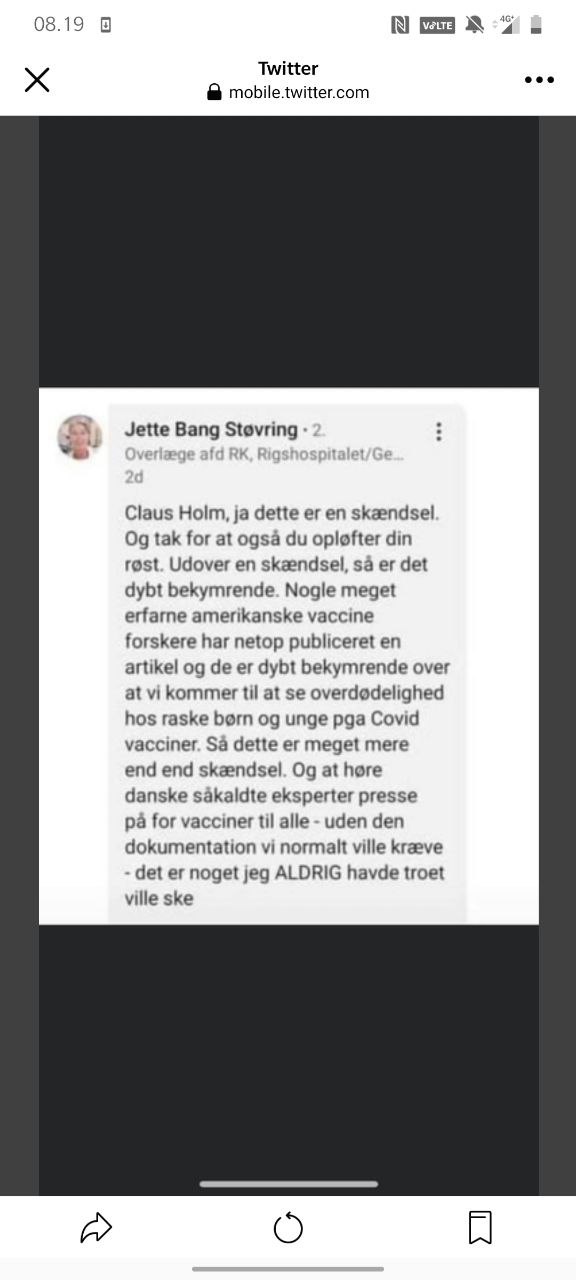The height and width of the screenshot is (1280, 576).
Task: Close the in-app browser tab
Action: click(37, 80)
